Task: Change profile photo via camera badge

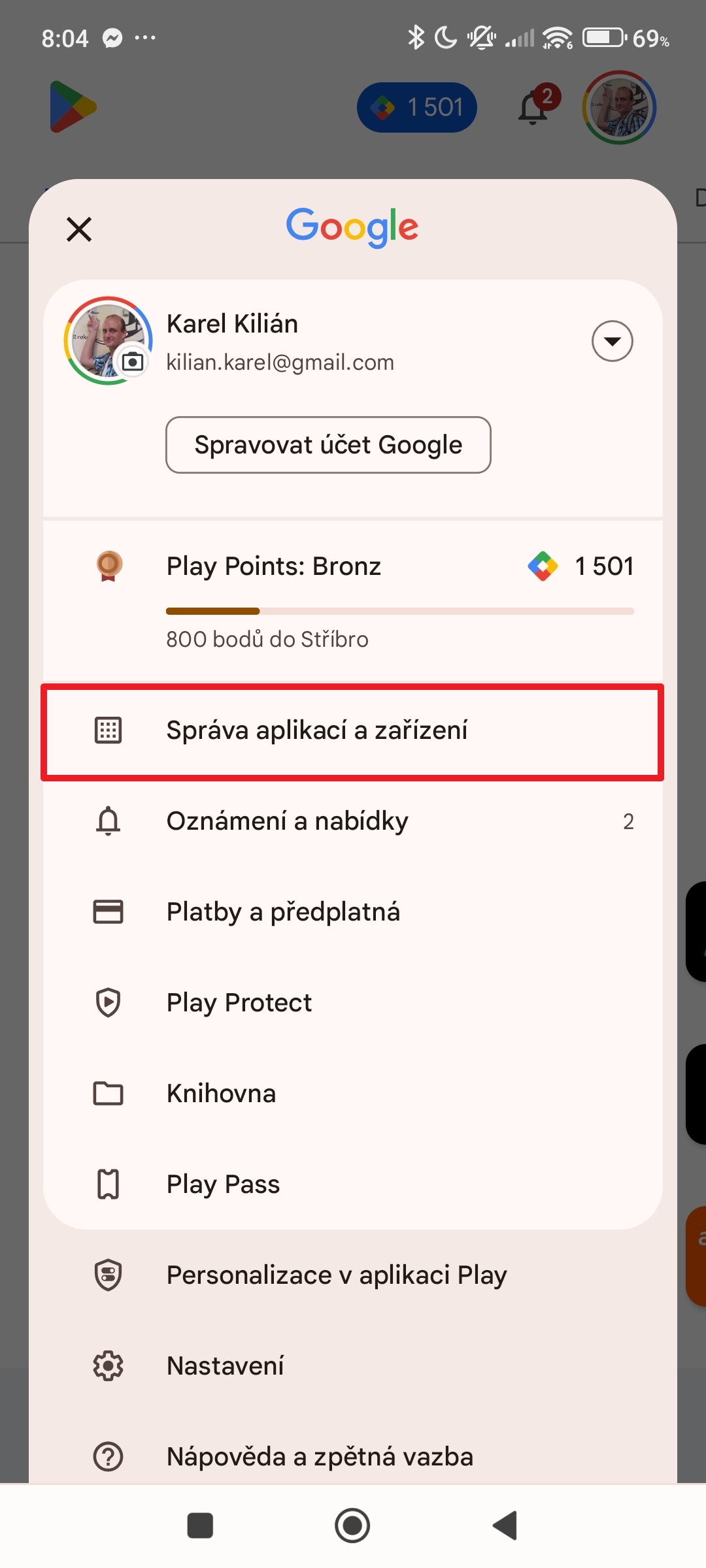Action: (133, 361)
